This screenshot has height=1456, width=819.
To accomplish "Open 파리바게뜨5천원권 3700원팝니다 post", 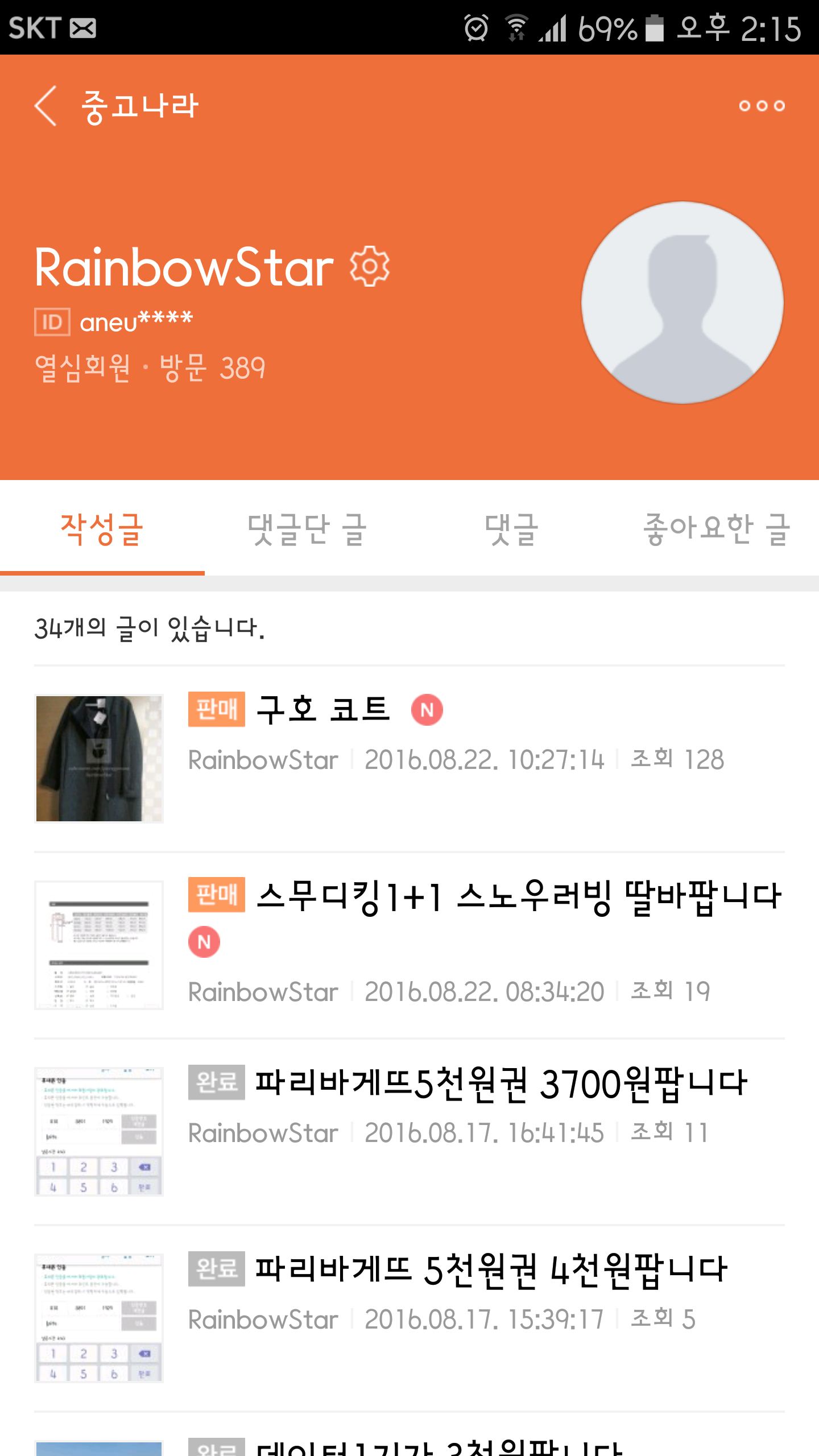I will pyautogui.click(x=500, y=1083).
